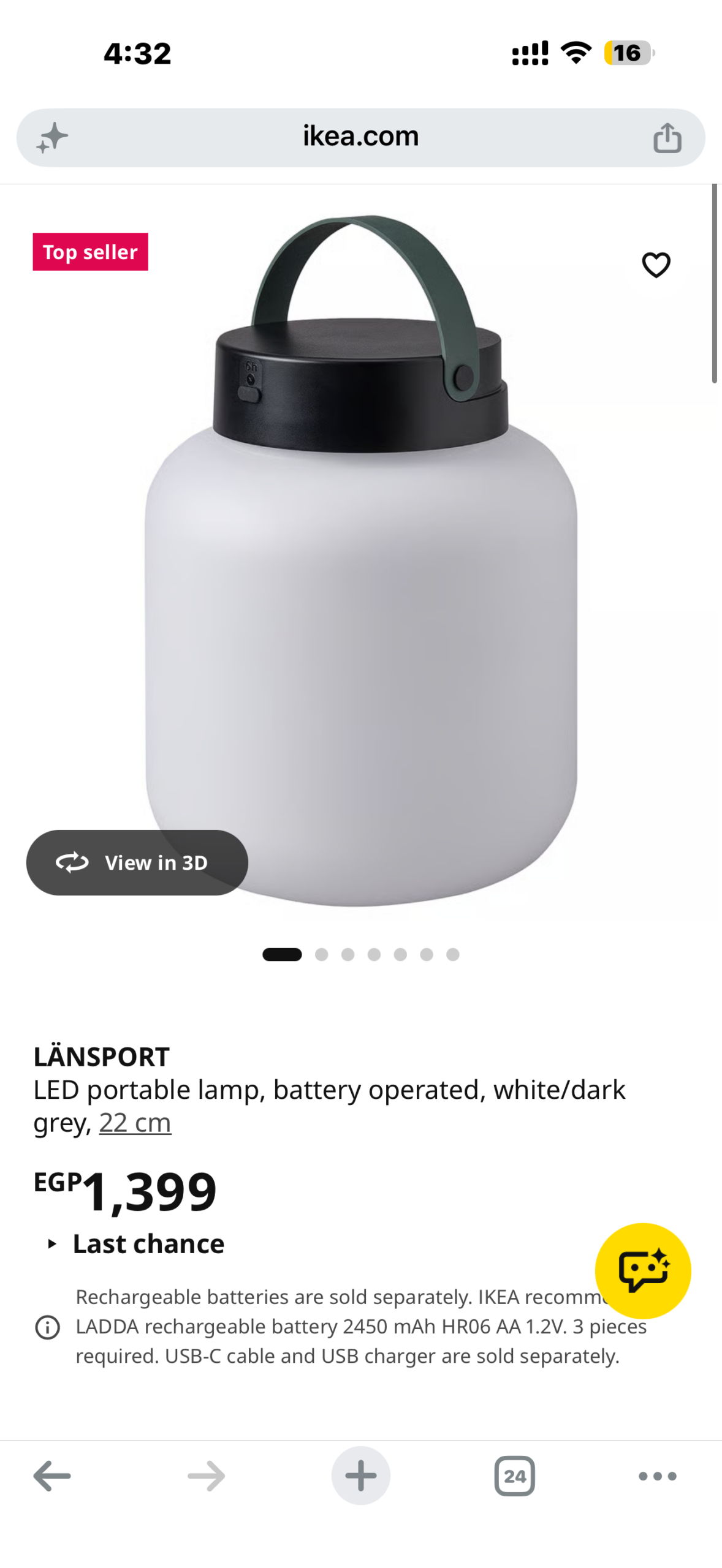Share this page from the address bar
The height and width of the screenshot is (1568, 722).
click(667, 137)
